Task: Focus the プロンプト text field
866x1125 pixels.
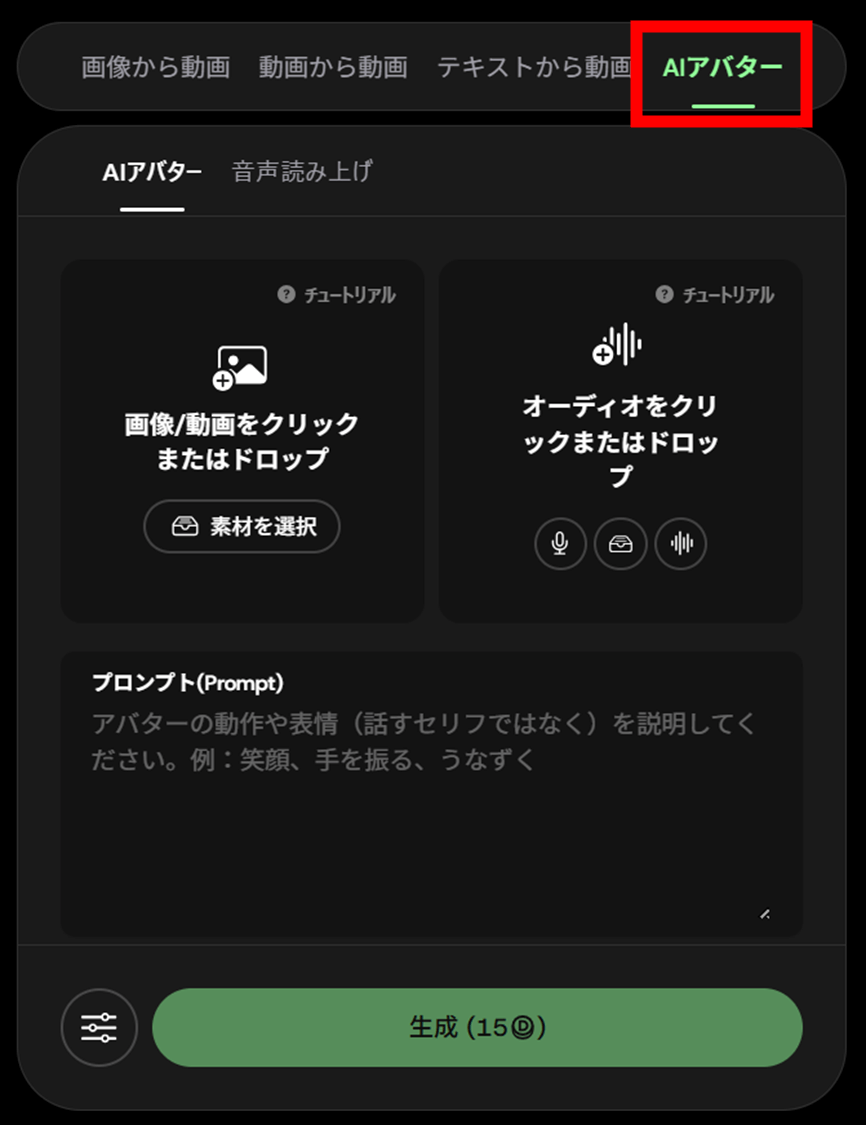Action: click(x=430, y=810)
